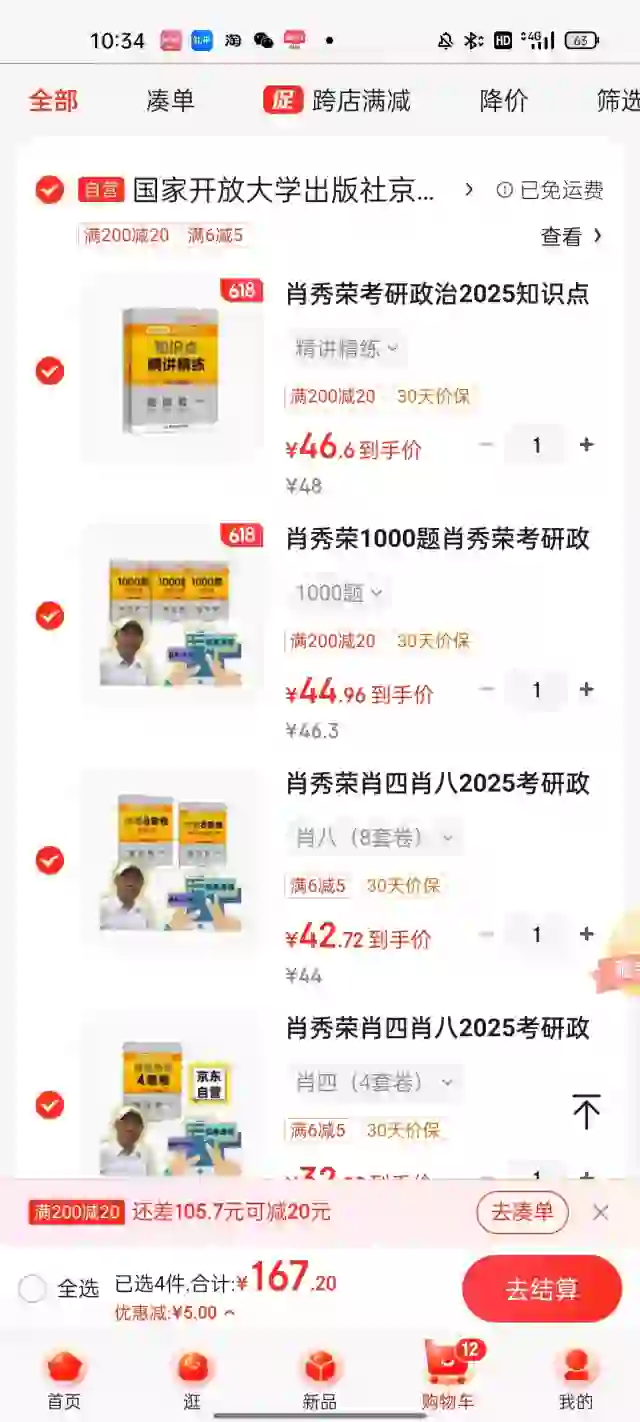Increase quantity of the 1000题 book
Image resolution: width=640 pixels, height=1422 pixels.
coord(587,690)
